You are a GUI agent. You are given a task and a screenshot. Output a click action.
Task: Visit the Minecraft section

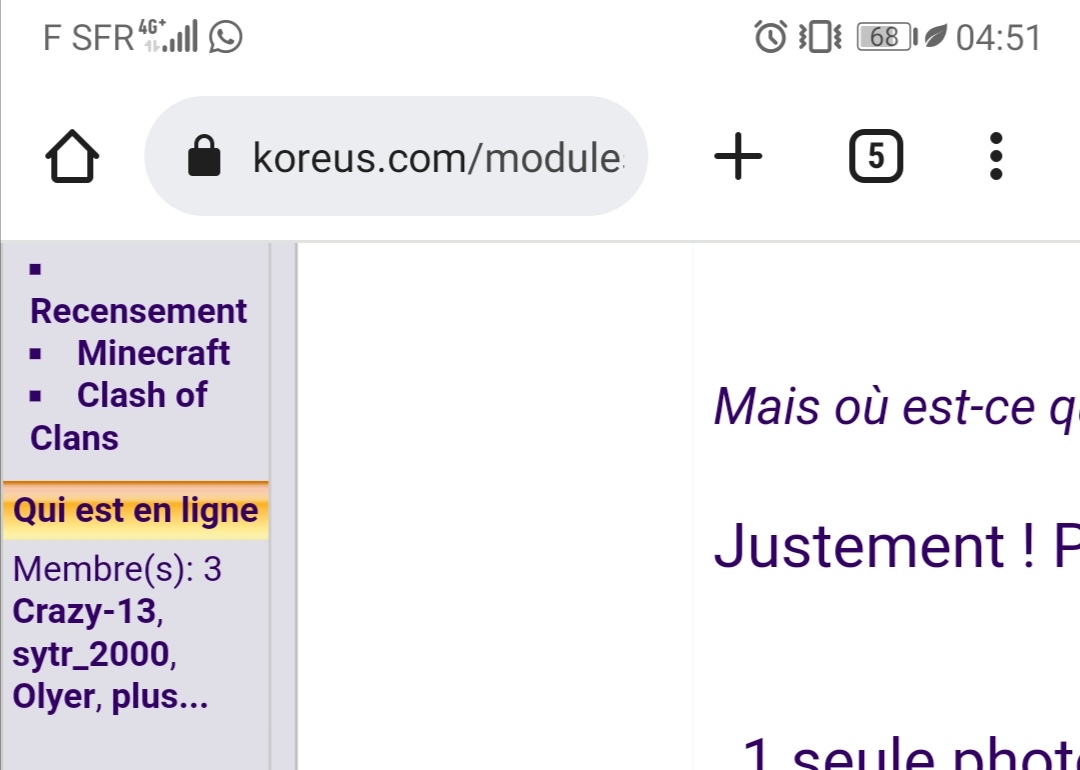tap(153, 353)
